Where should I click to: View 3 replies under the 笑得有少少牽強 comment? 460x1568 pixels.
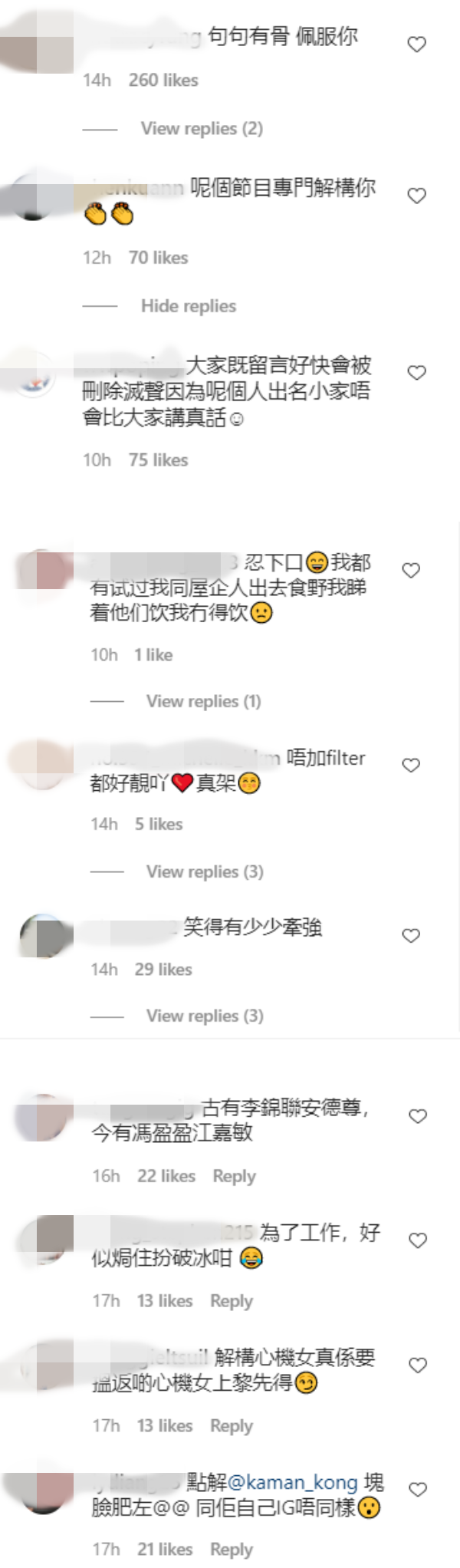[x=205, y=1016]
